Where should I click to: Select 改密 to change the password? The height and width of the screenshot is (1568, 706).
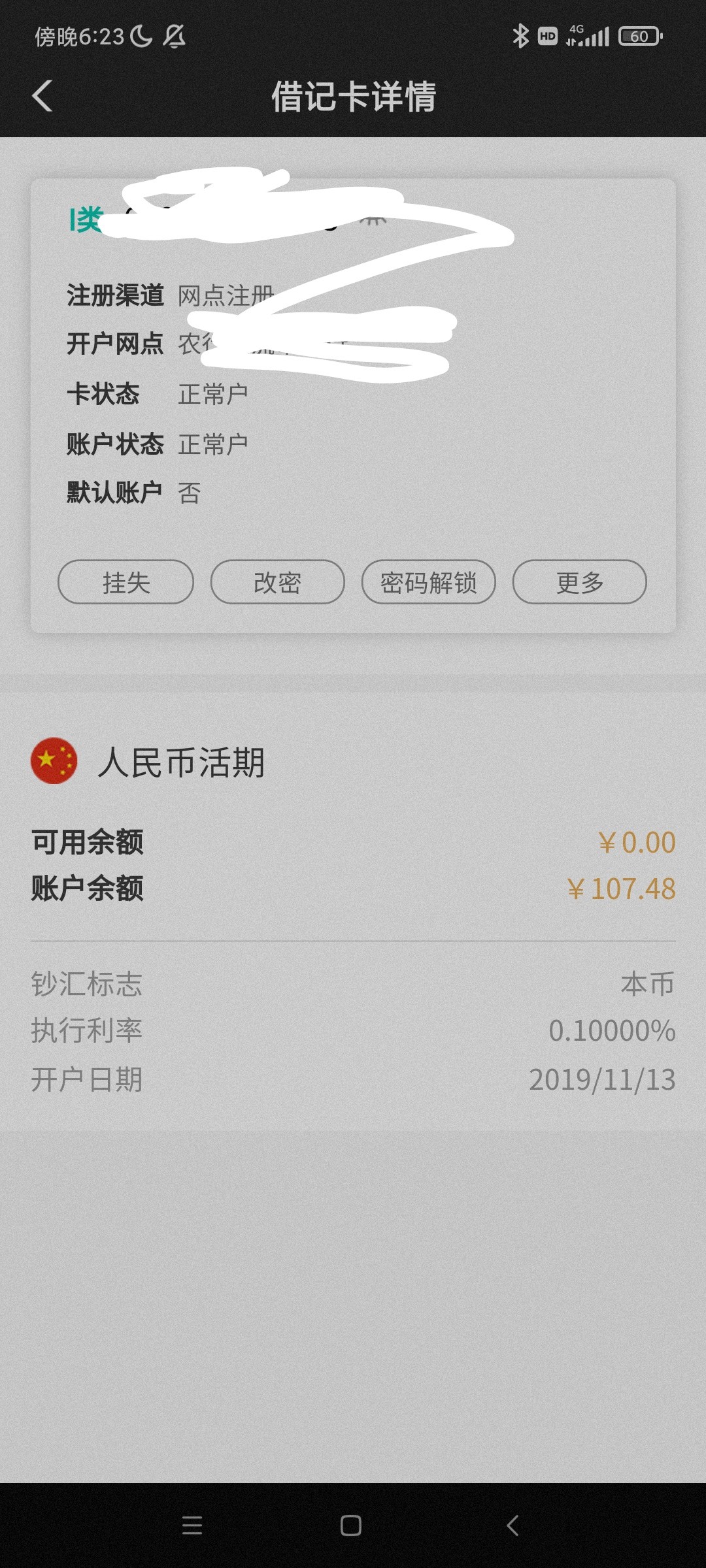click(277, 581)
